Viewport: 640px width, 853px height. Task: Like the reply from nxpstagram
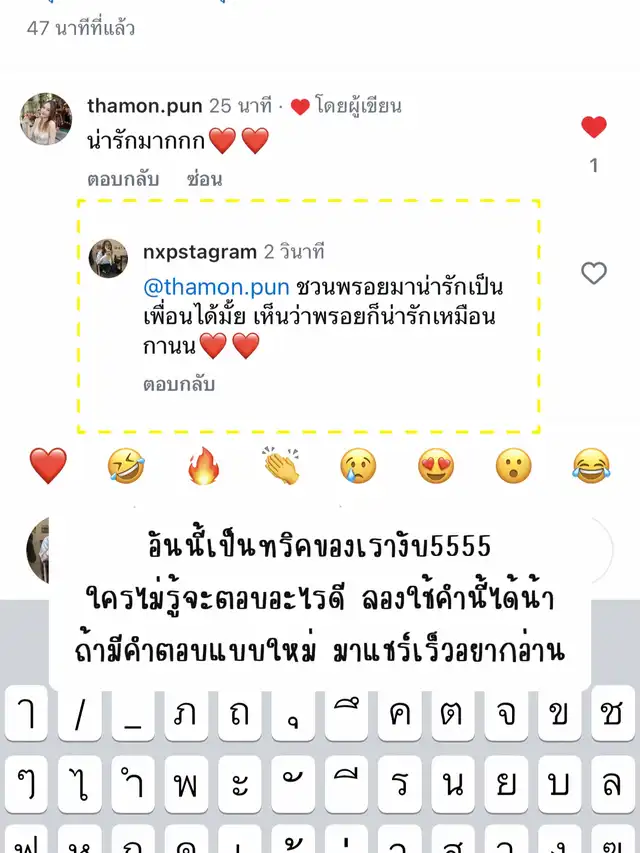594,273
